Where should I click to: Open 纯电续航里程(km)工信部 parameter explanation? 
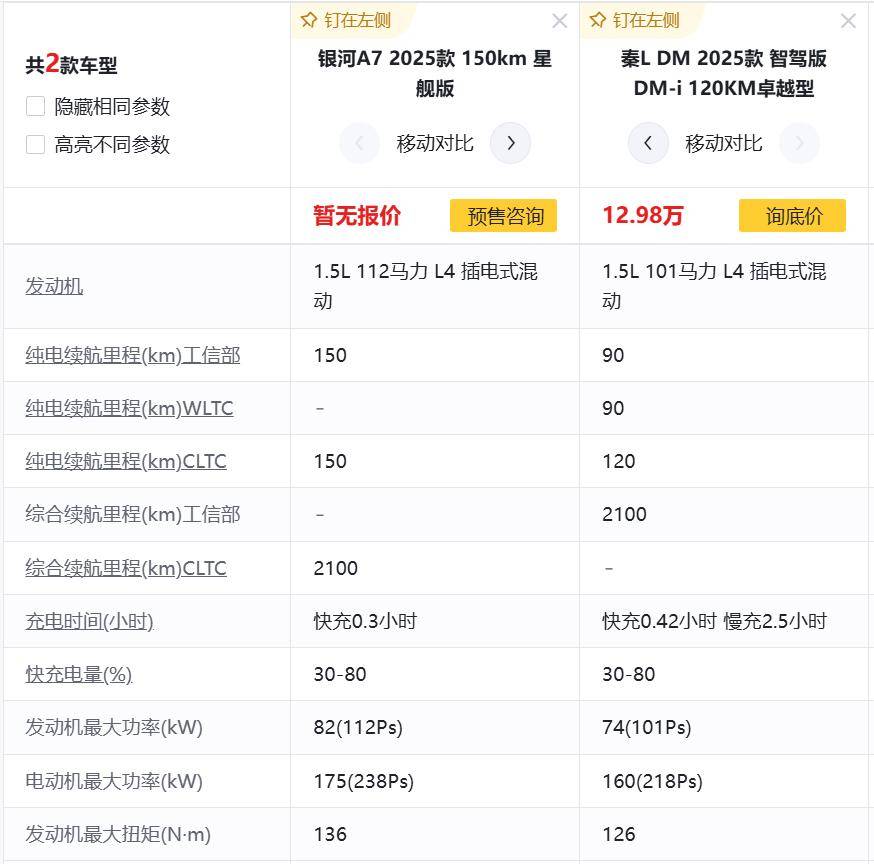point(132,355)
